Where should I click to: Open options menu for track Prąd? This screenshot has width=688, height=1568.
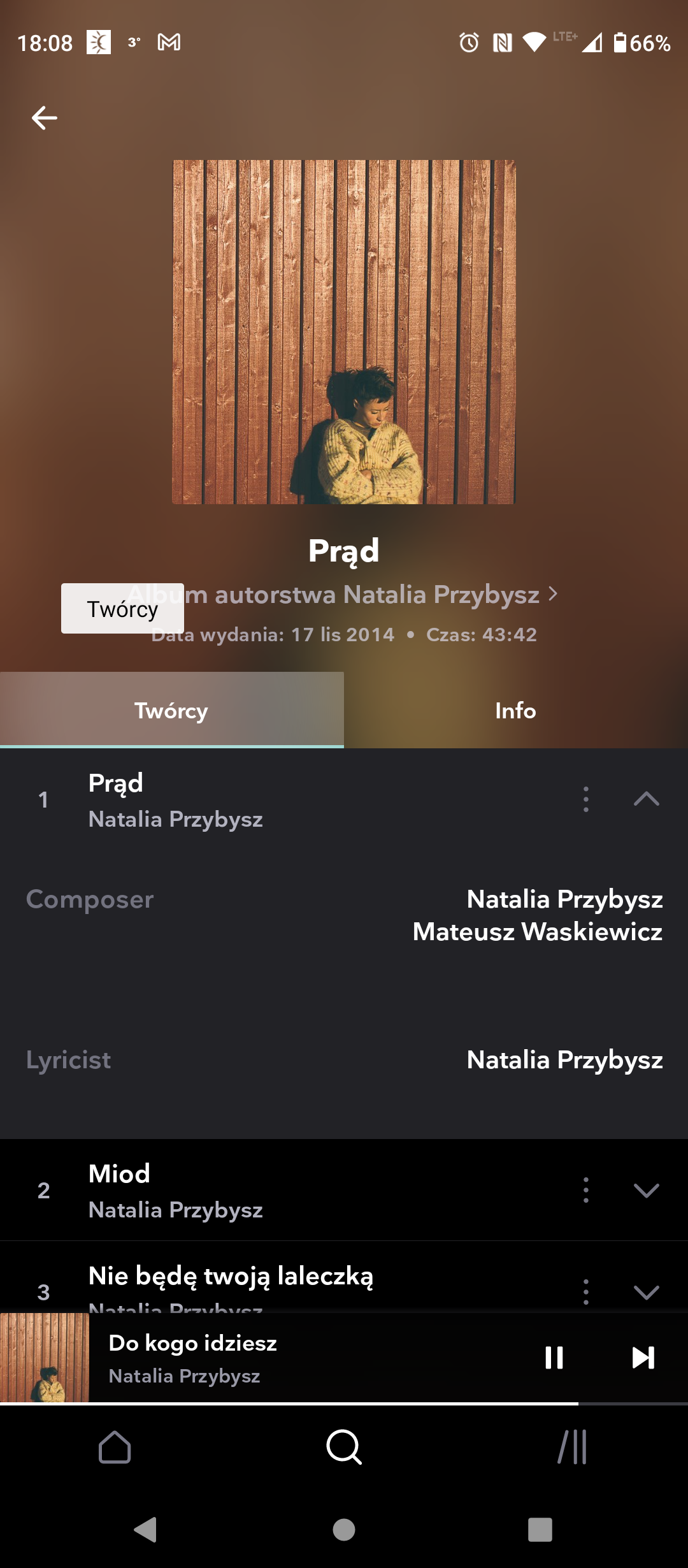point(586,799)
